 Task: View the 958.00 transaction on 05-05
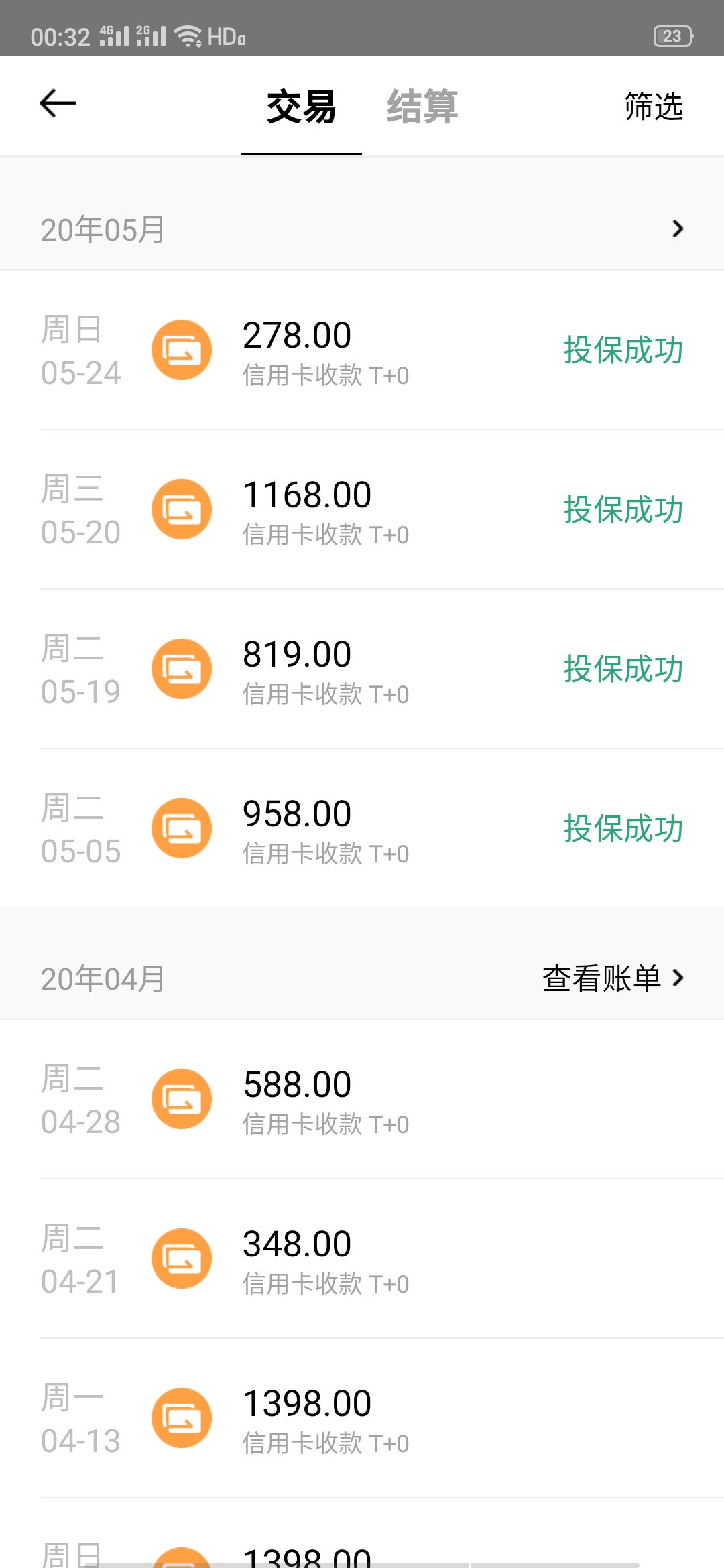362,829
